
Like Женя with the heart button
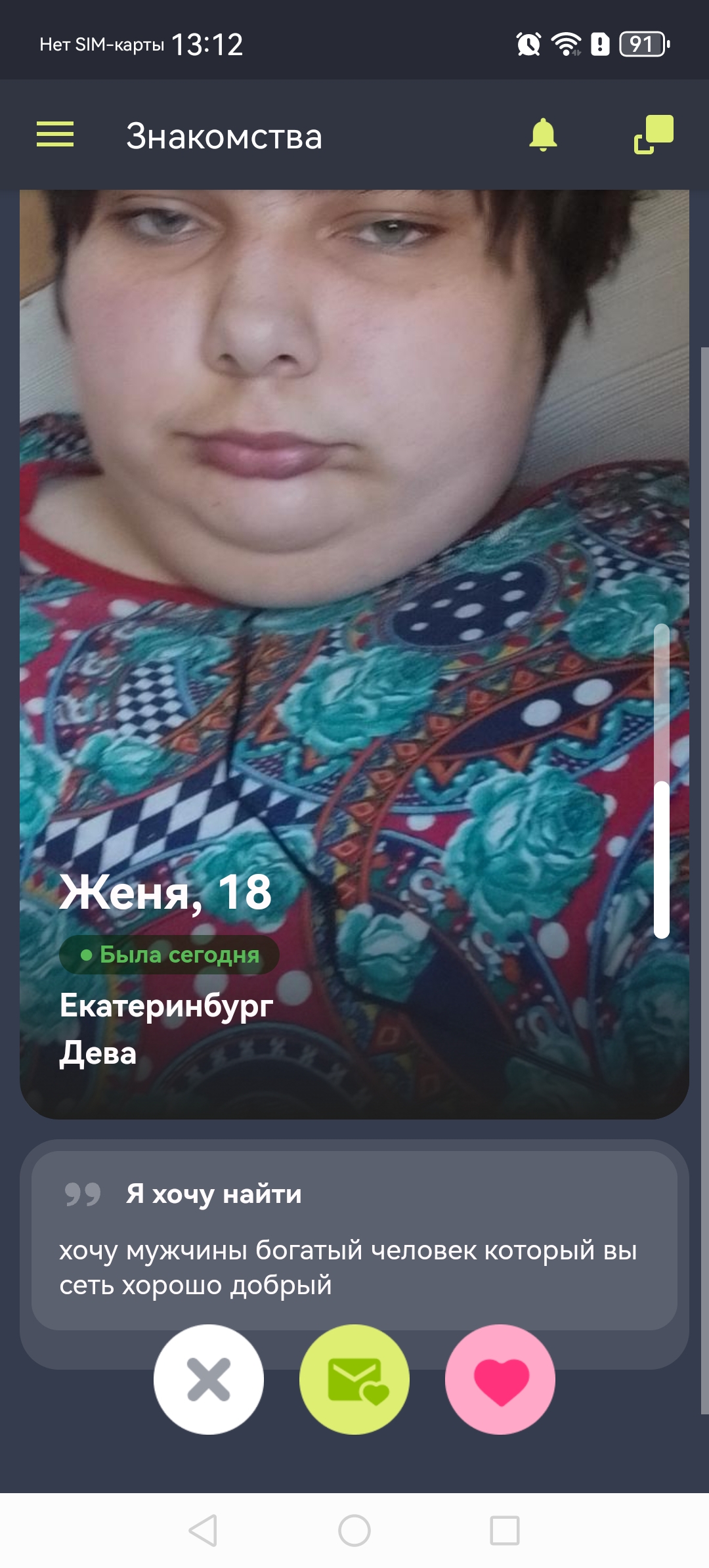(x=500, y=1379)
